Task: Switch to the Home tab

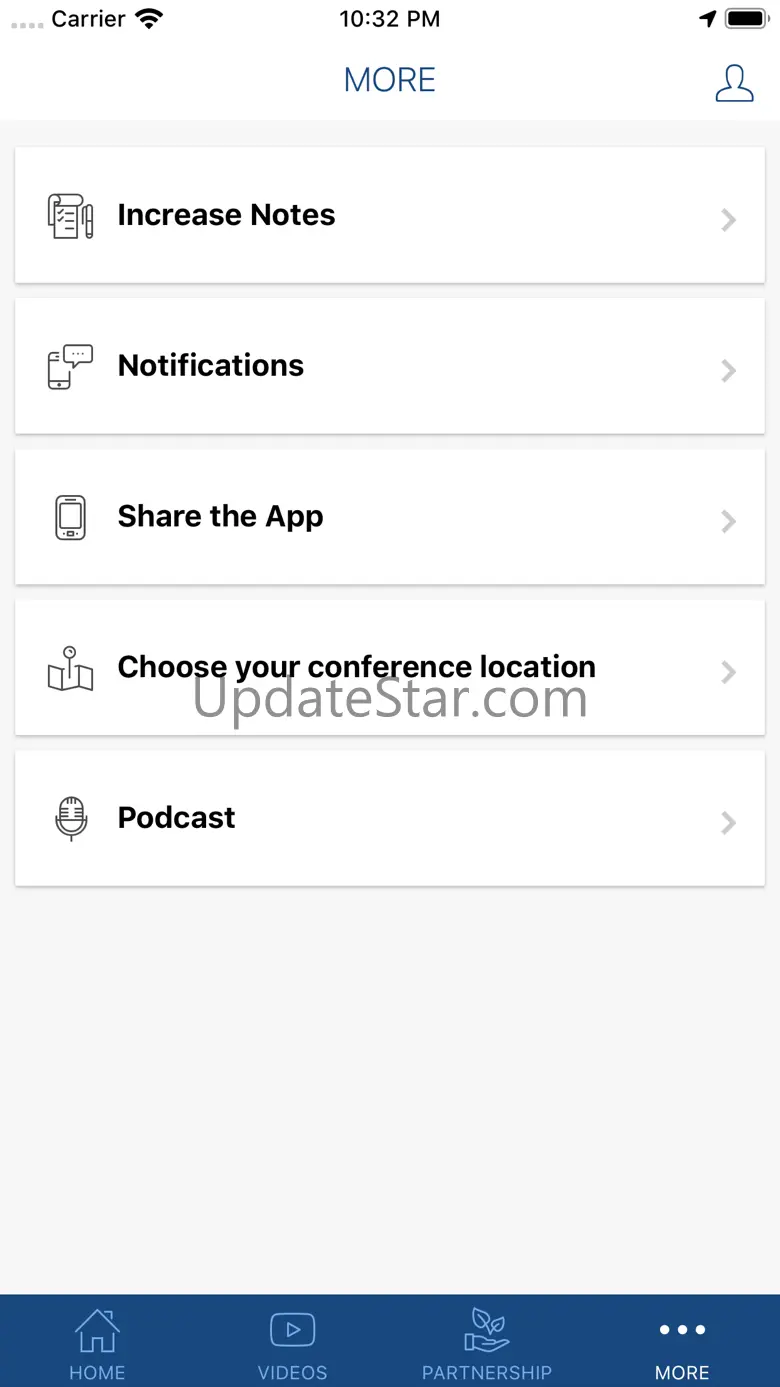Action: 97,1344
